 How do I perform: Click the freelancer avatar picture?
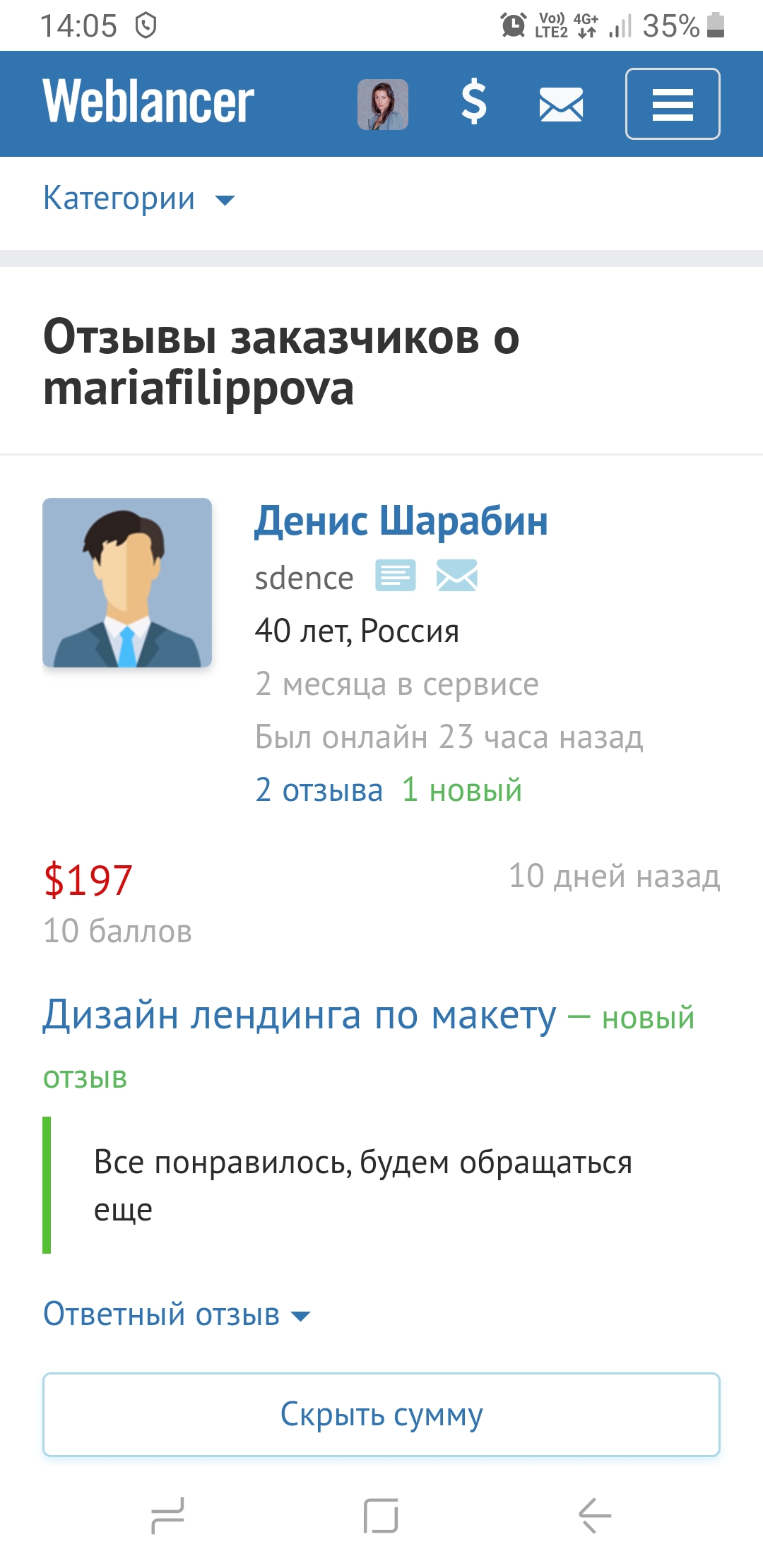click(127, 582)
